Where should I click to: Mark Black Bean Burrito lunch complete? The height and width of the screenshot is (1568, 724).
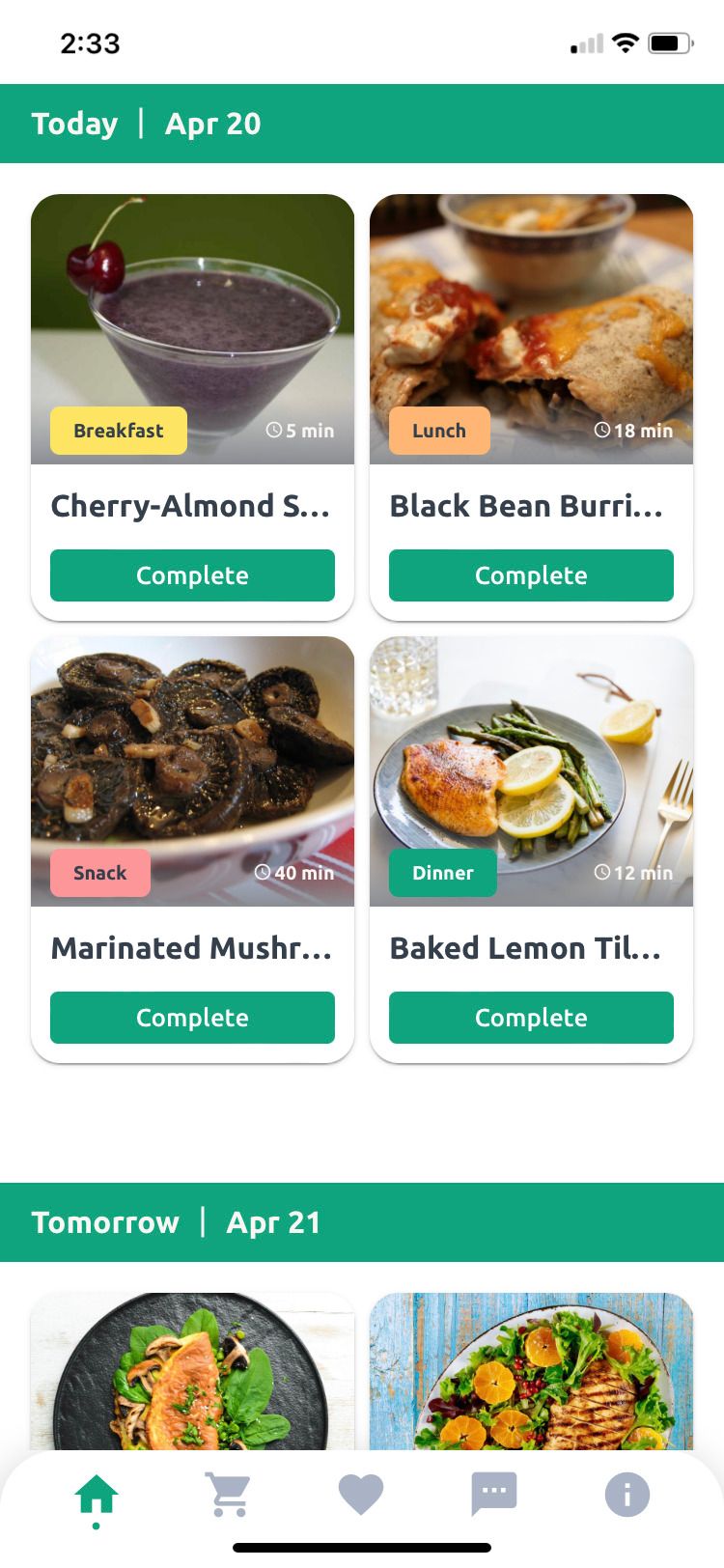click(531, 575)
